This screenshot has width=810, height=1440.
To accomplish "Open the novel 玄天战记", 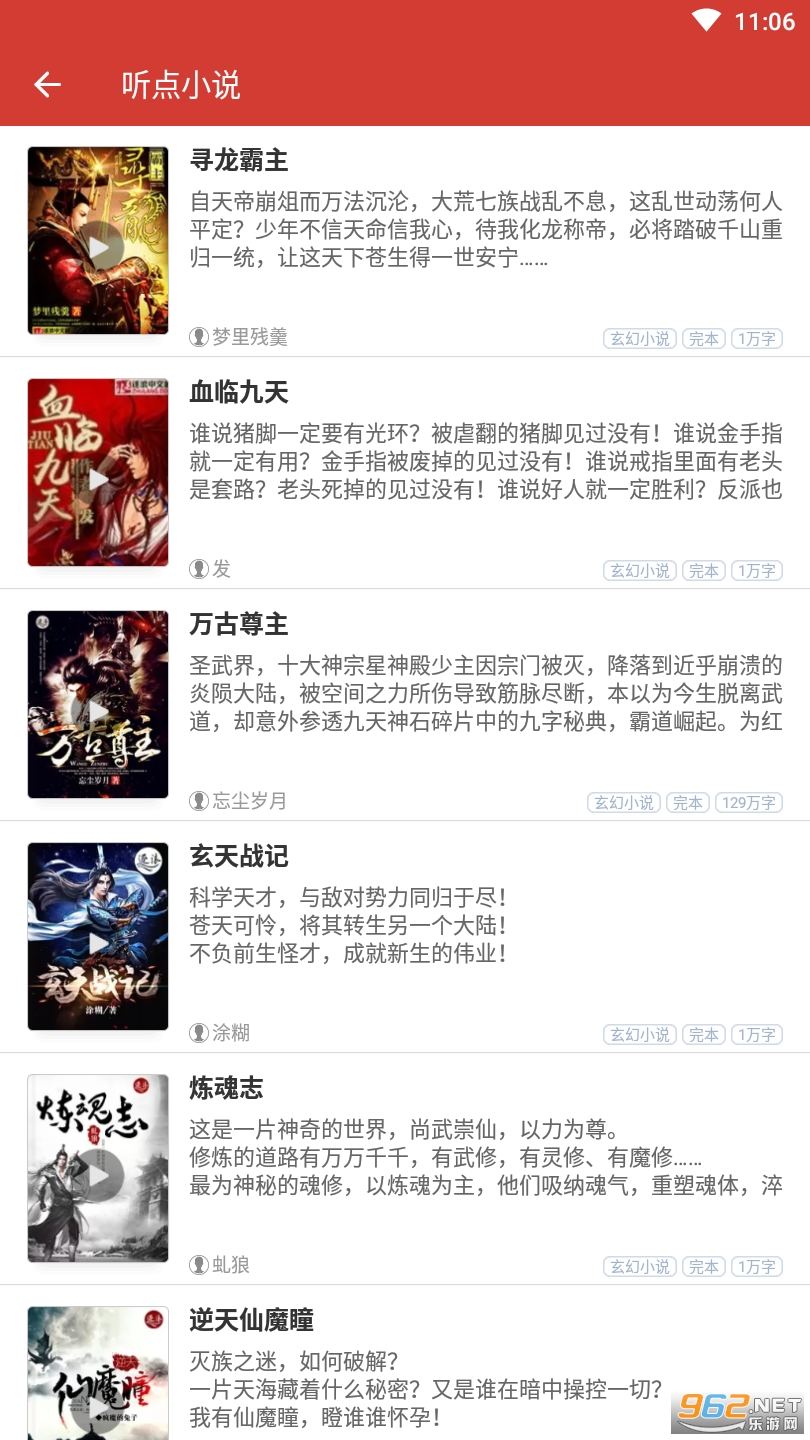I will pos(405,937).
